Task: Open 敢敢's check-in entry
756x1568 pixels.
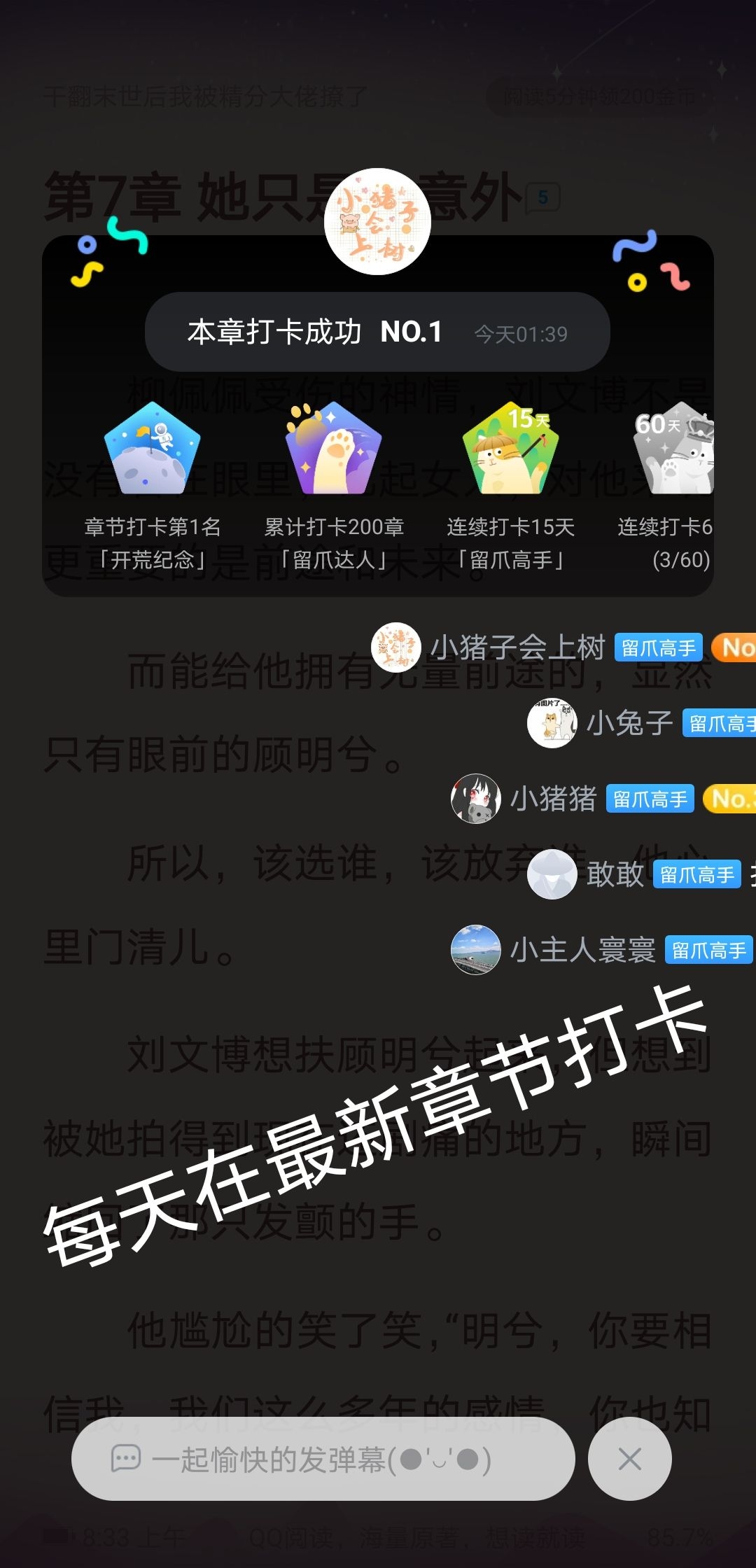Action: 641,874
